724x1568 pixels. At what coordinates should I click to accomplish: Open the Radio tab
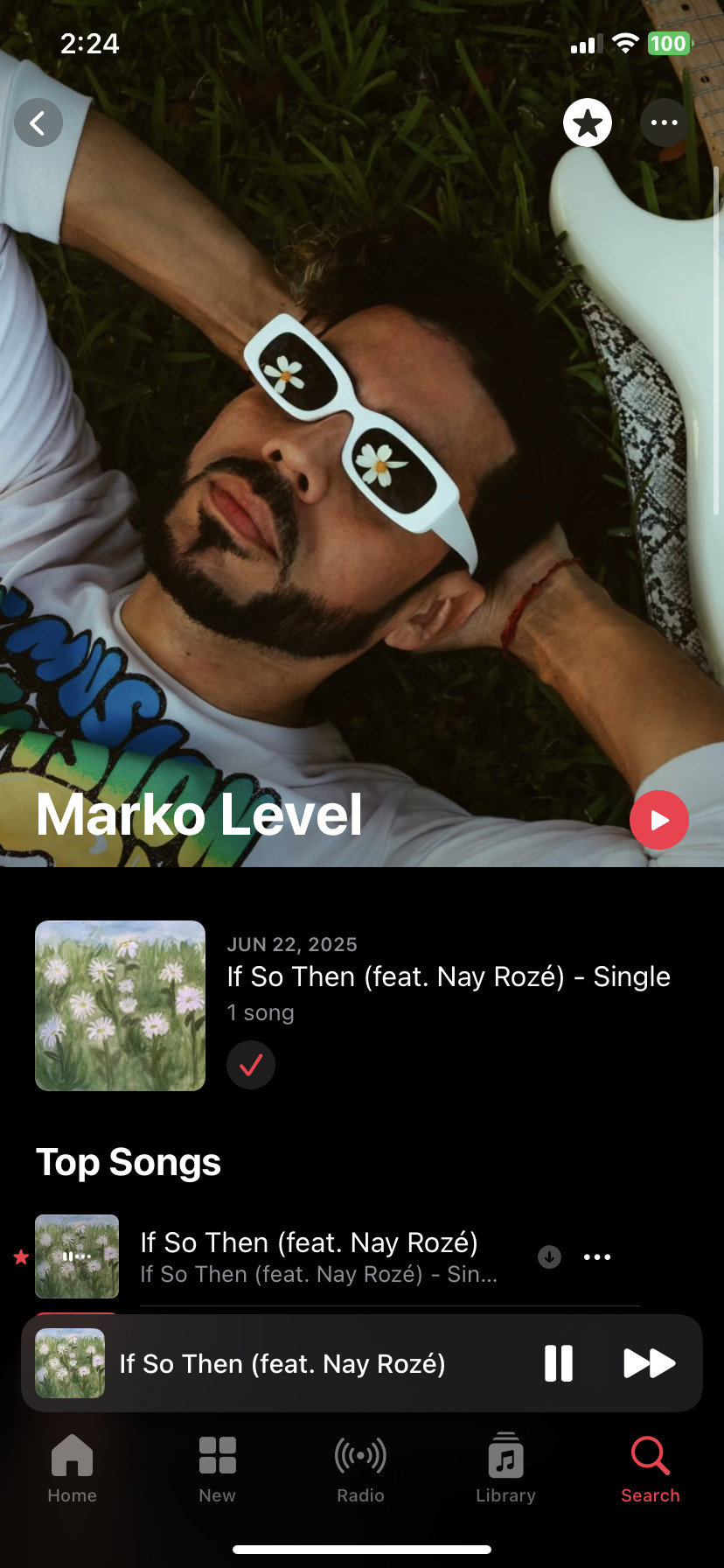pyautogui.click(x=360, y=1469)
